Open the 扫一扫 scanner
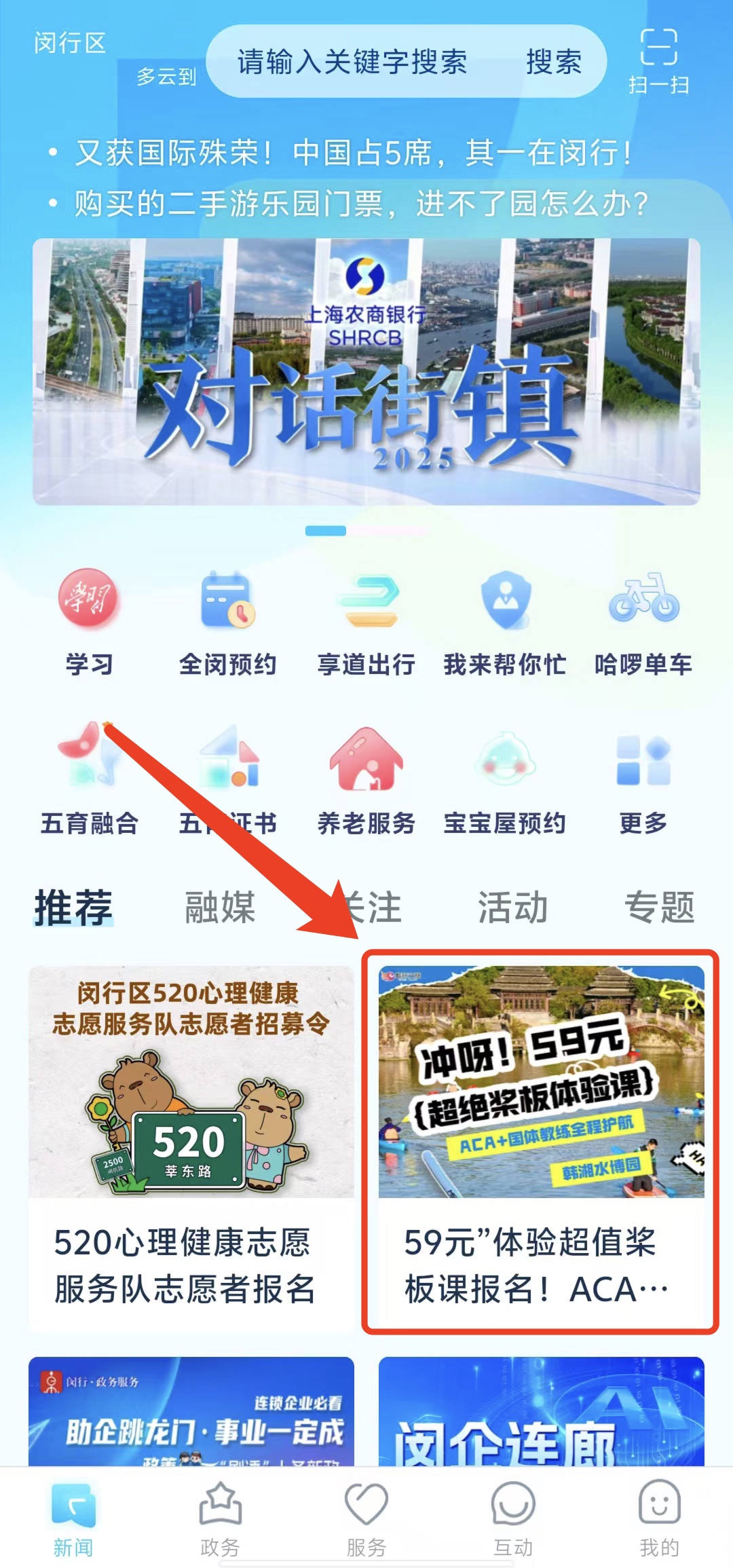733x1568 pixels. pos(658,60)
